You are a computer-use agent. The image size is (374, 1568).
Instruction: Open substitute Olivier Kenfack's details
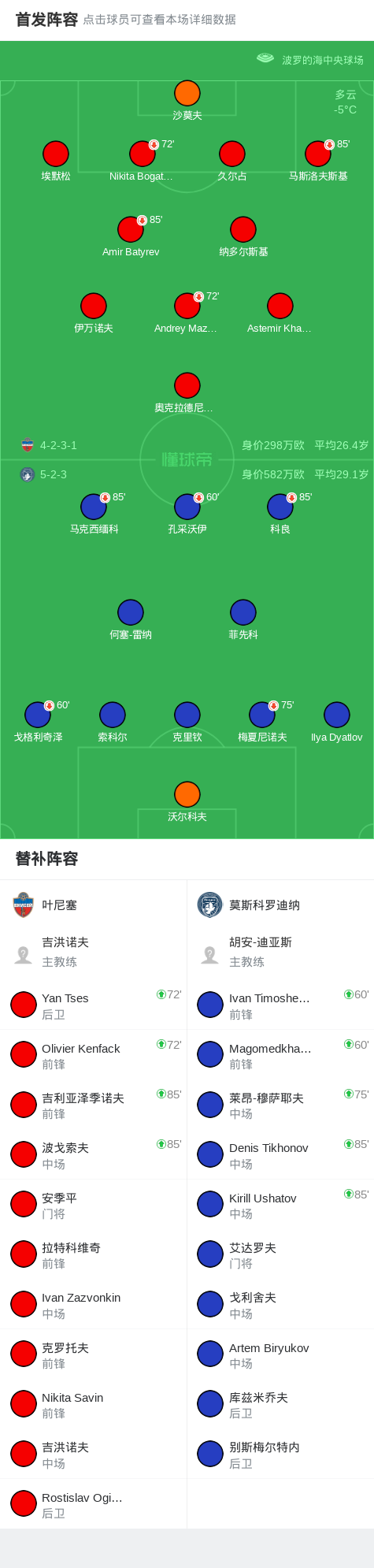93,1054
